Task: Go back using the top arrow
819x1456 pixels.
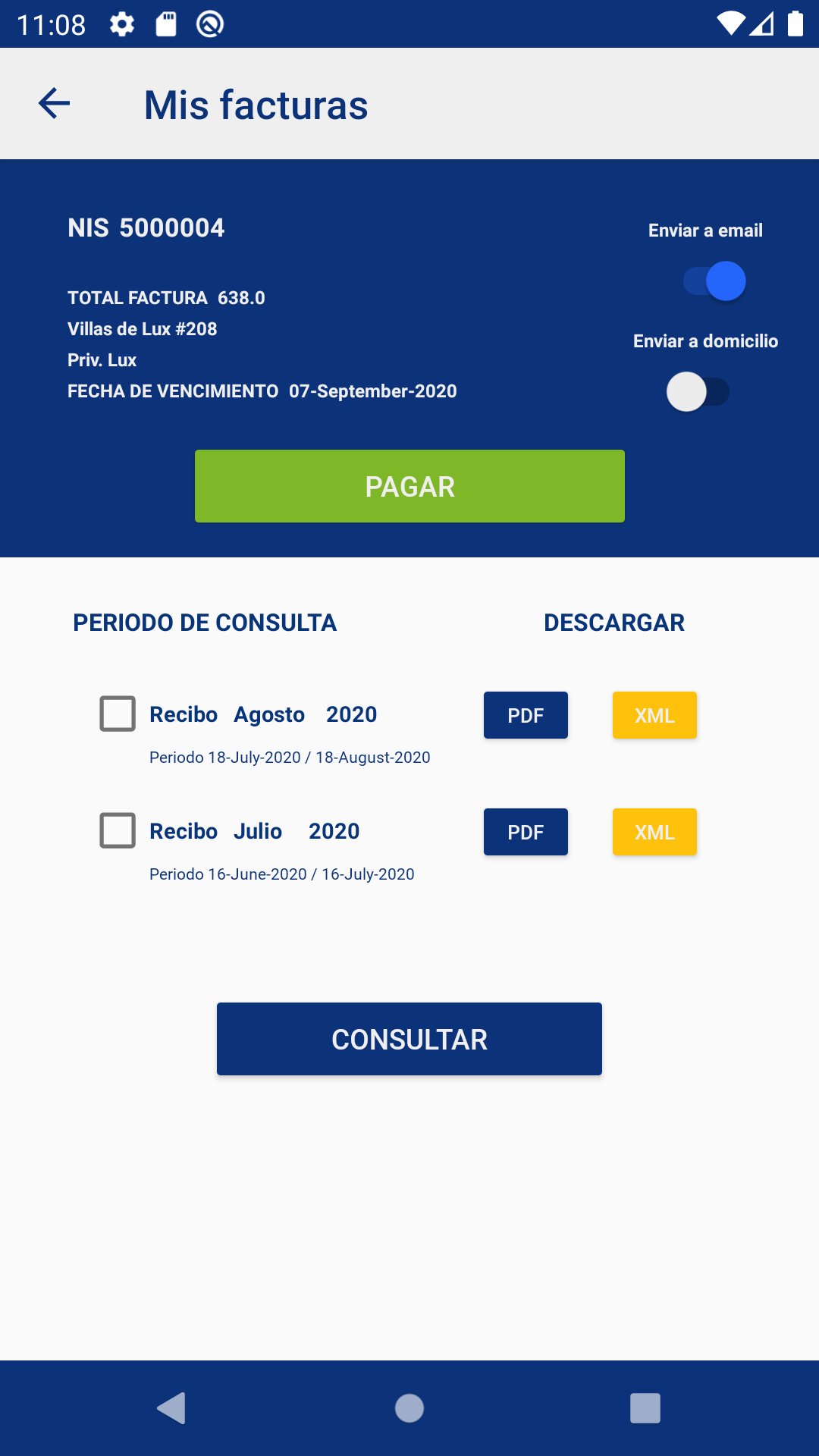Action: pos(54,104)
